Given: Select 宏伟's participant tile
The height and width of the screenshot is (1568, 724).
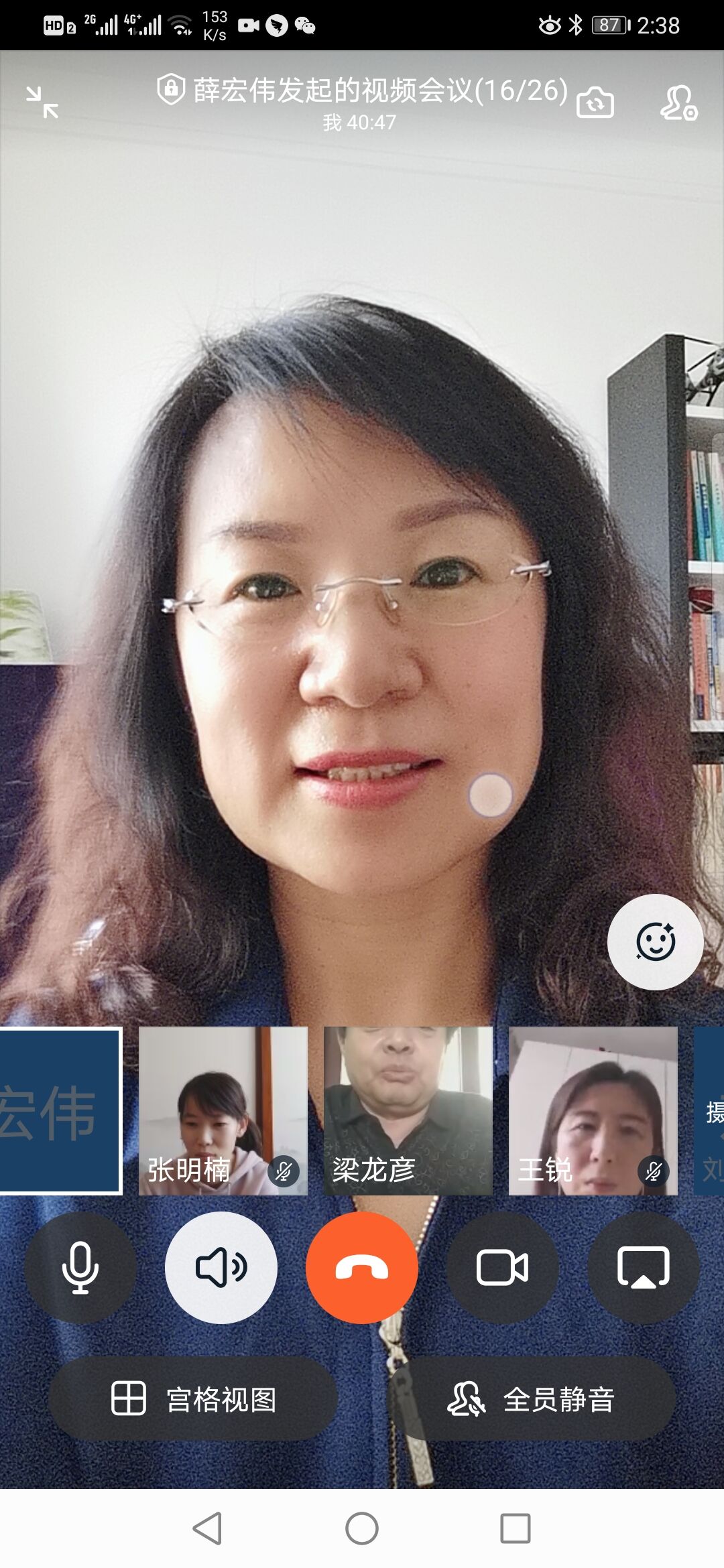Looking at the screenshot, I should 59,1110.
